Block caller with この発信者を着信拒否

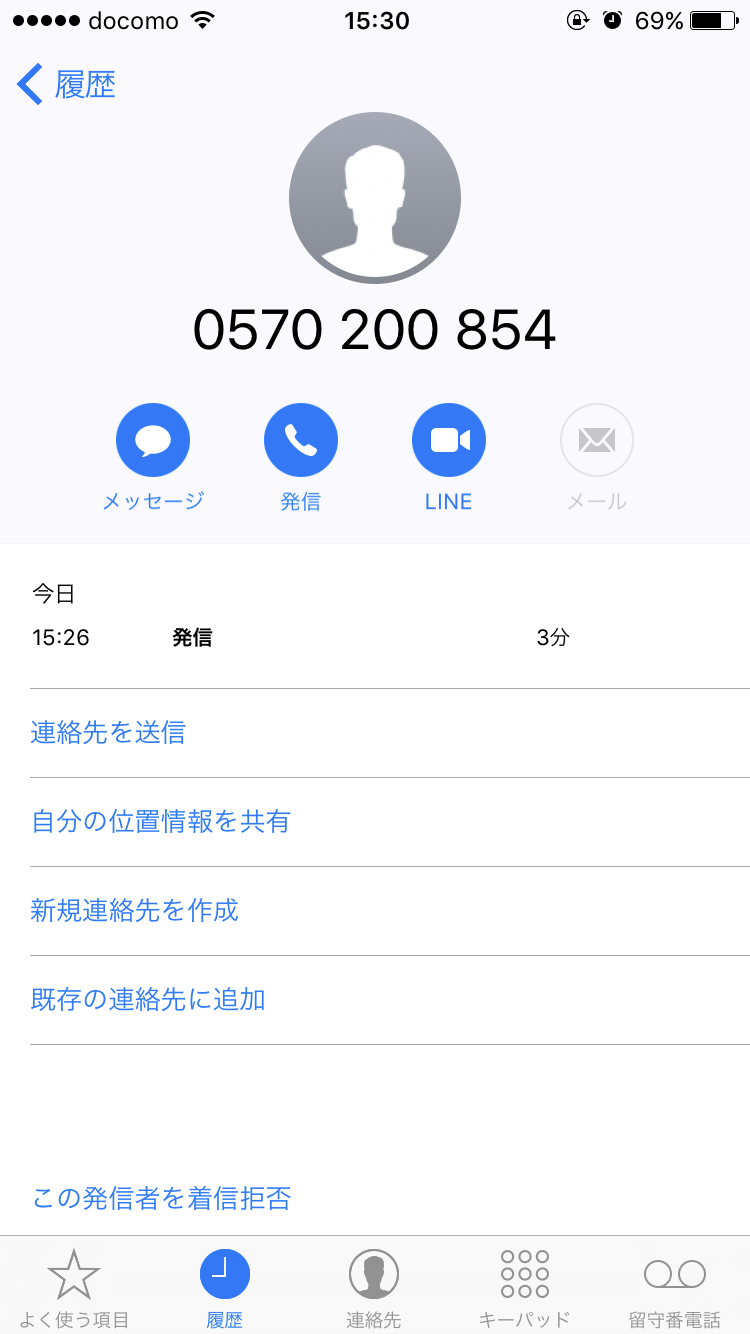pyautogui.click(x=162, y=1198)
